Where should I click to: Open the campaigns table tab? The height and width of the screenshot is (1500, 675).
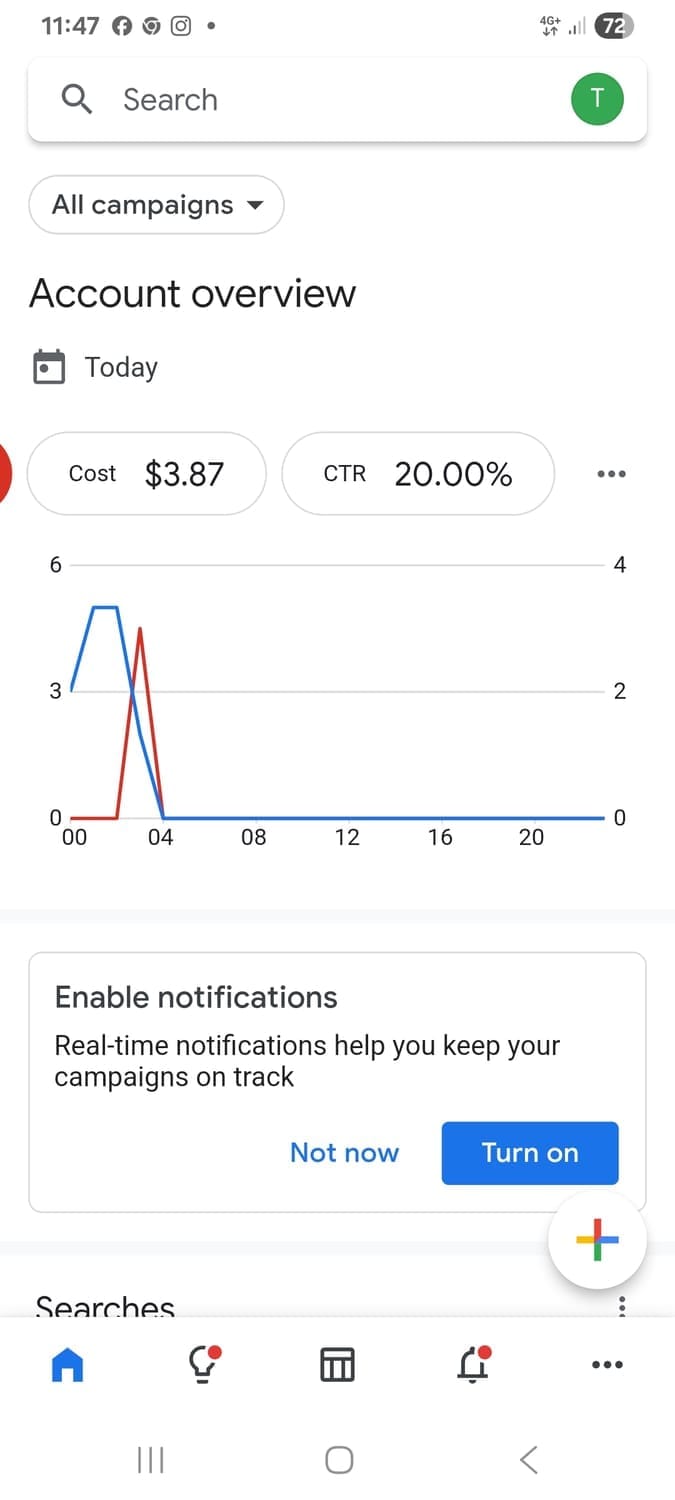337,1364
